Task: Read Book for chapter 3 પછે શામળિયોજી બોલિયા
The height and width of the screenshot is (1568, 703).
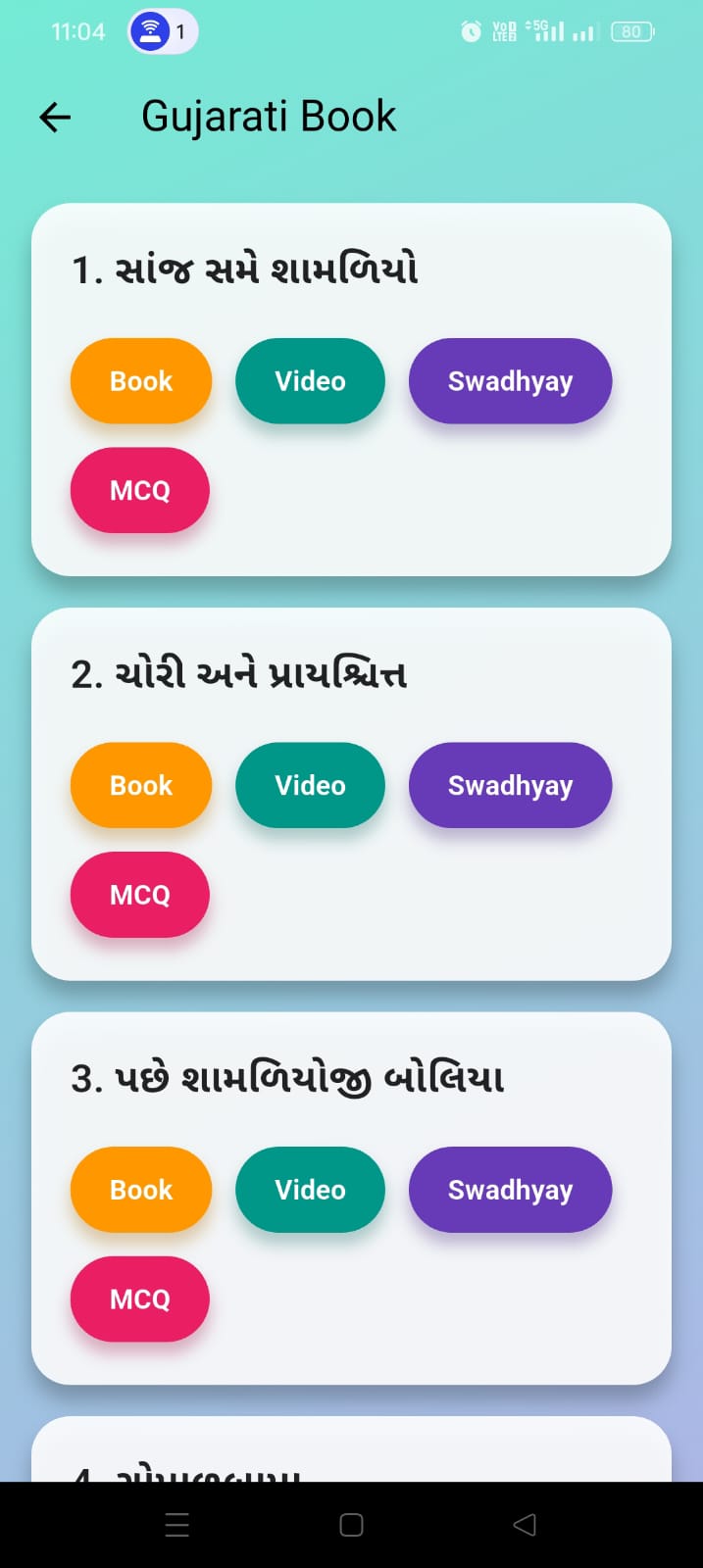Action: click(x=141, y=1190)
